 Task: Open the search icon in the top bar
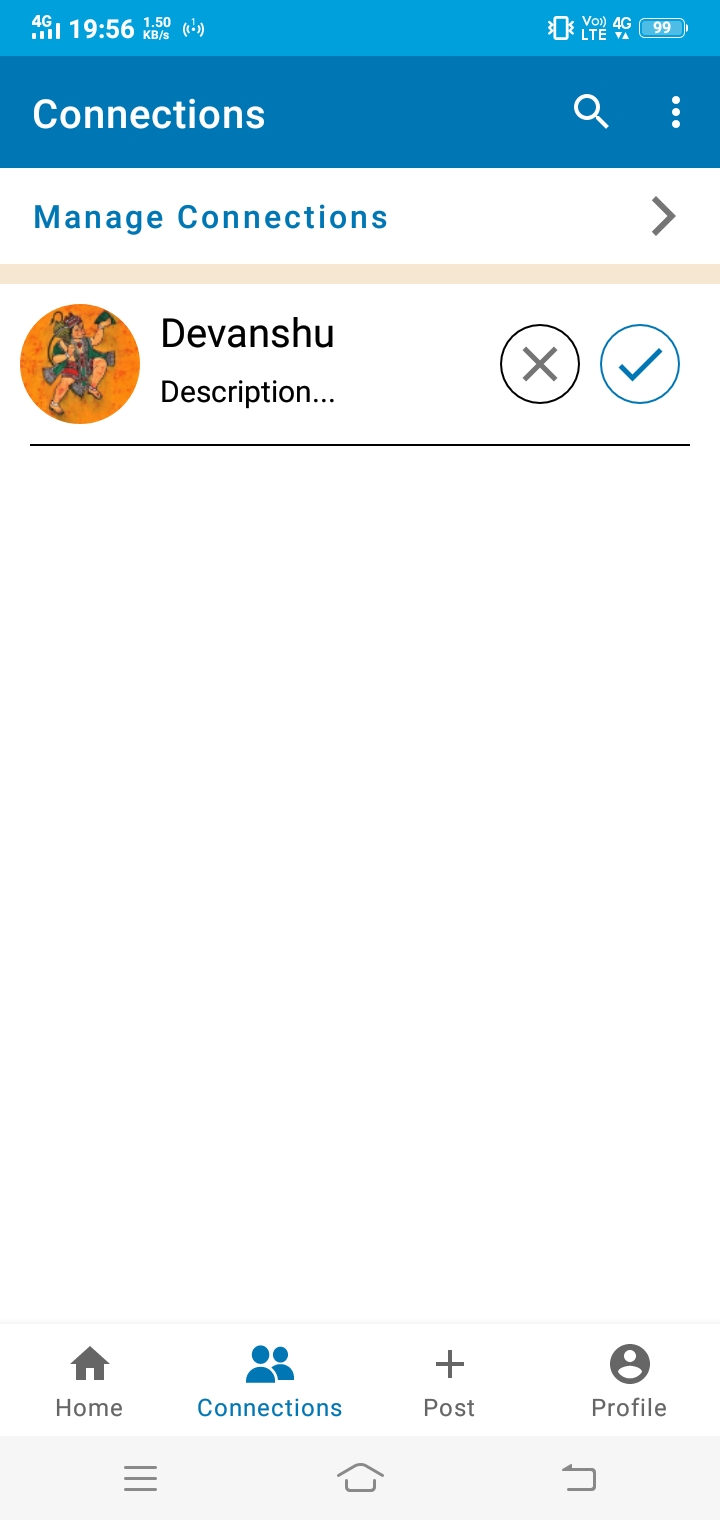[x=591, y=112]
